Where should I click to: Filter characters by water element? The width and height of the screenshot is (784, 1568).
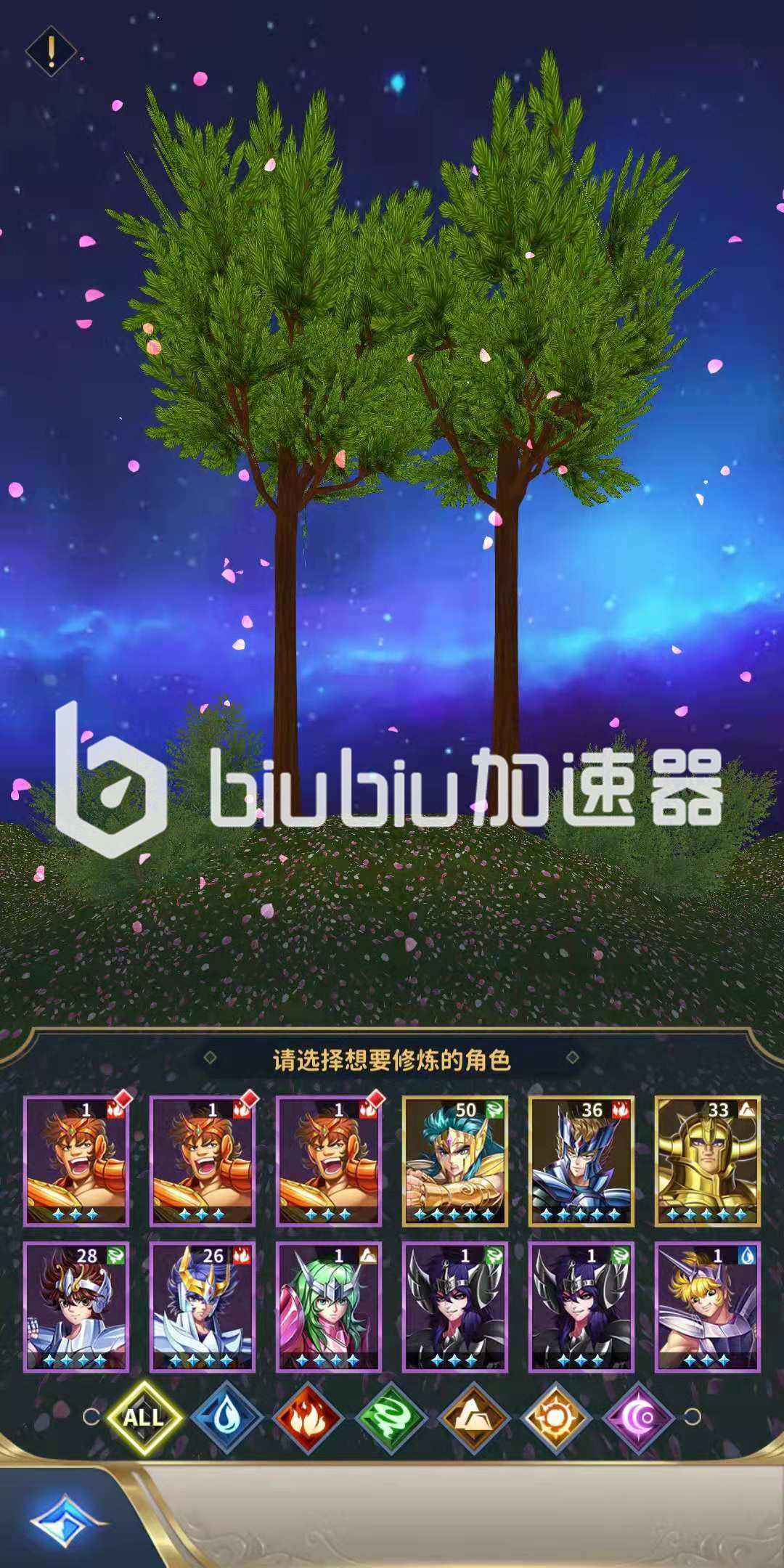[226, 1416]
